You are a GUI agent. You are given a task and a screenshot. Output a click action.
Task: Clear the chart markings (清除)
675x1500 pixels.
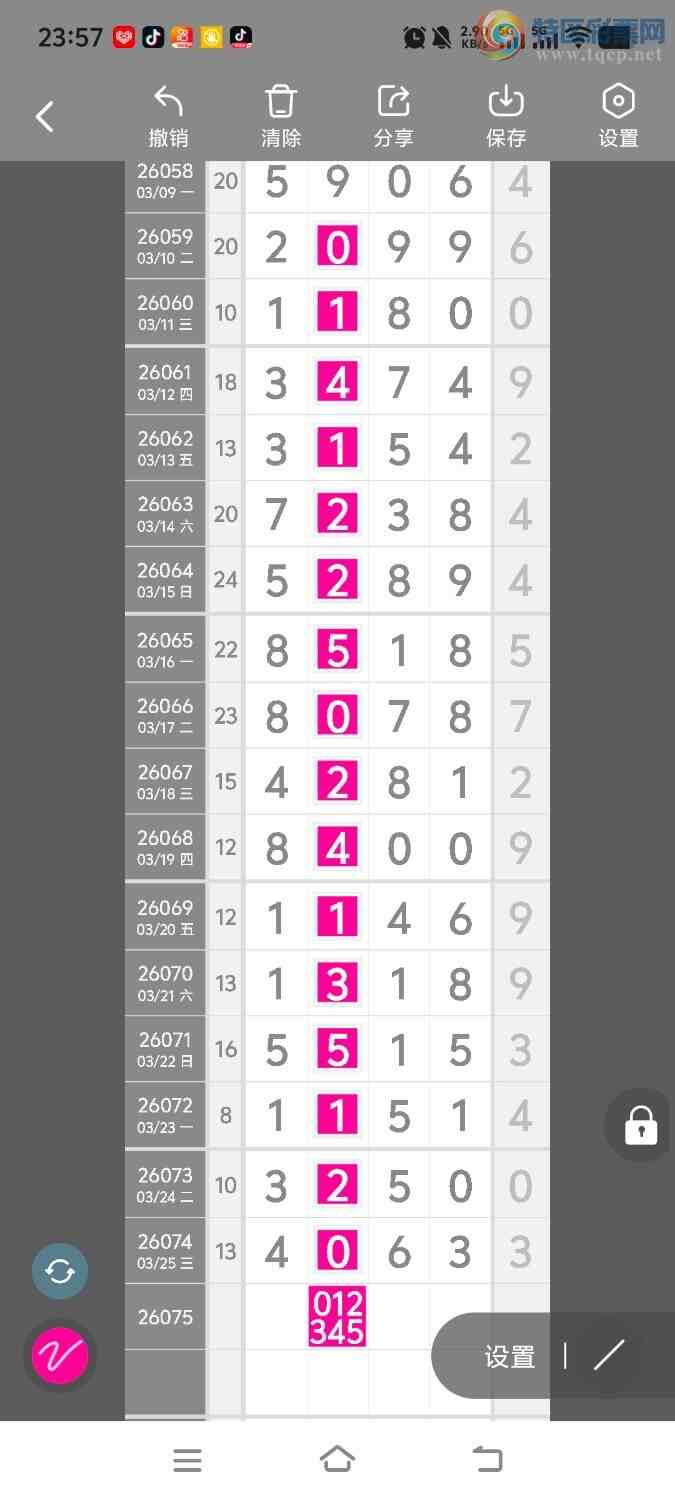click(281, 117)
